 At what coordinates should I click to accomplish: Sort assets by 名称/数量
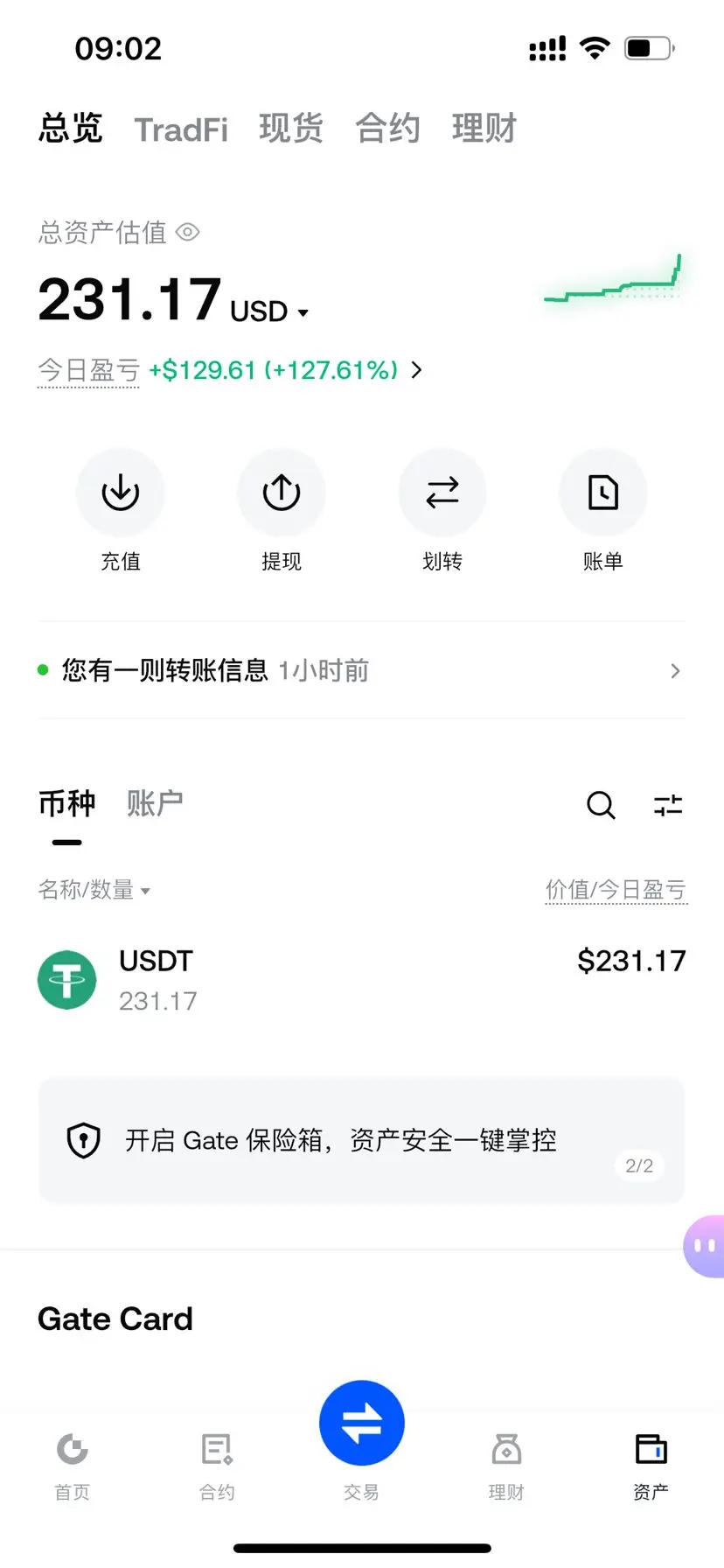tap(94, 891)
